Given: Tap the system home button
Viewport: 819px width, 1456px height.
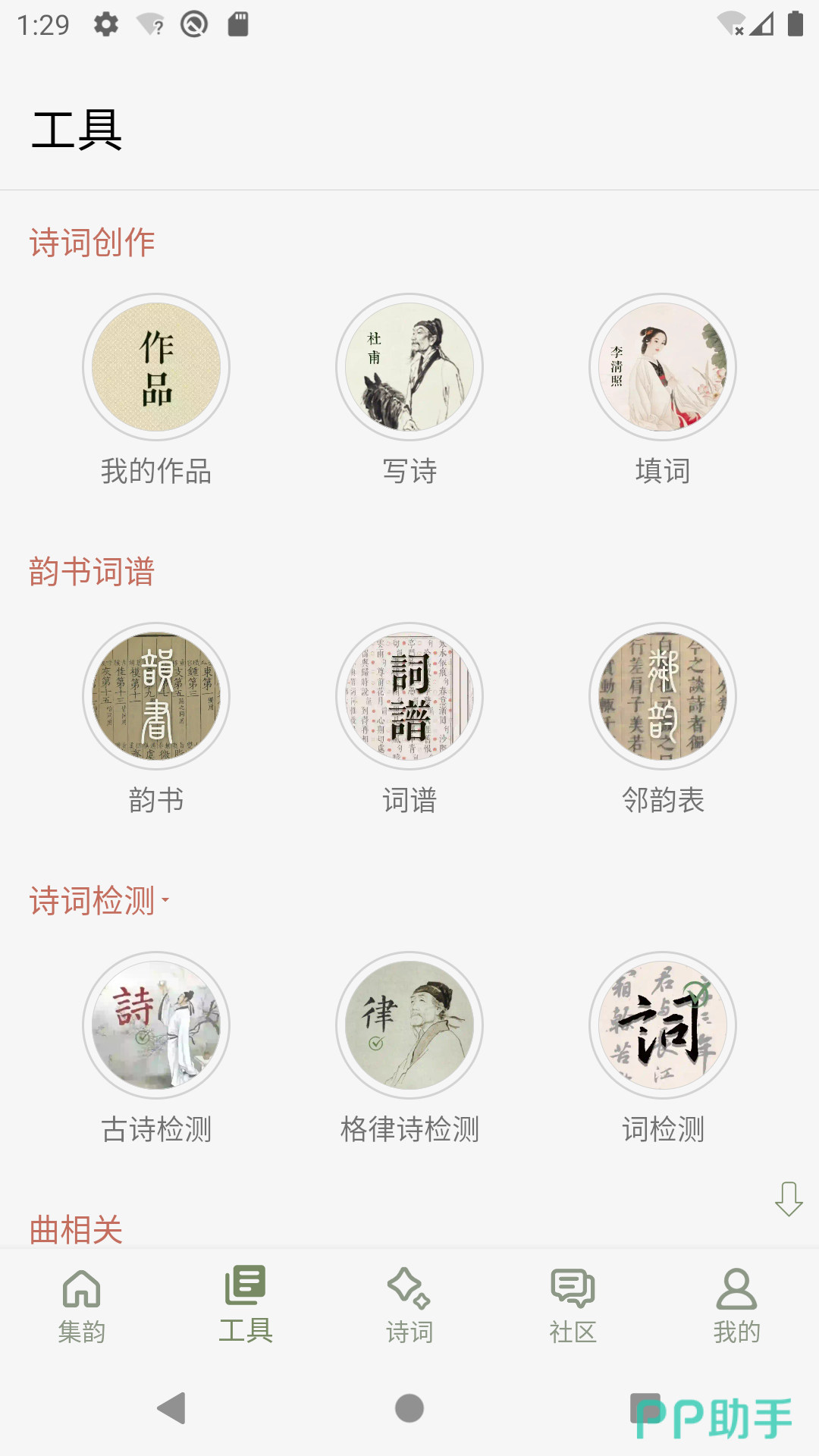Looking at the screenshot, I should (409, 1408).
